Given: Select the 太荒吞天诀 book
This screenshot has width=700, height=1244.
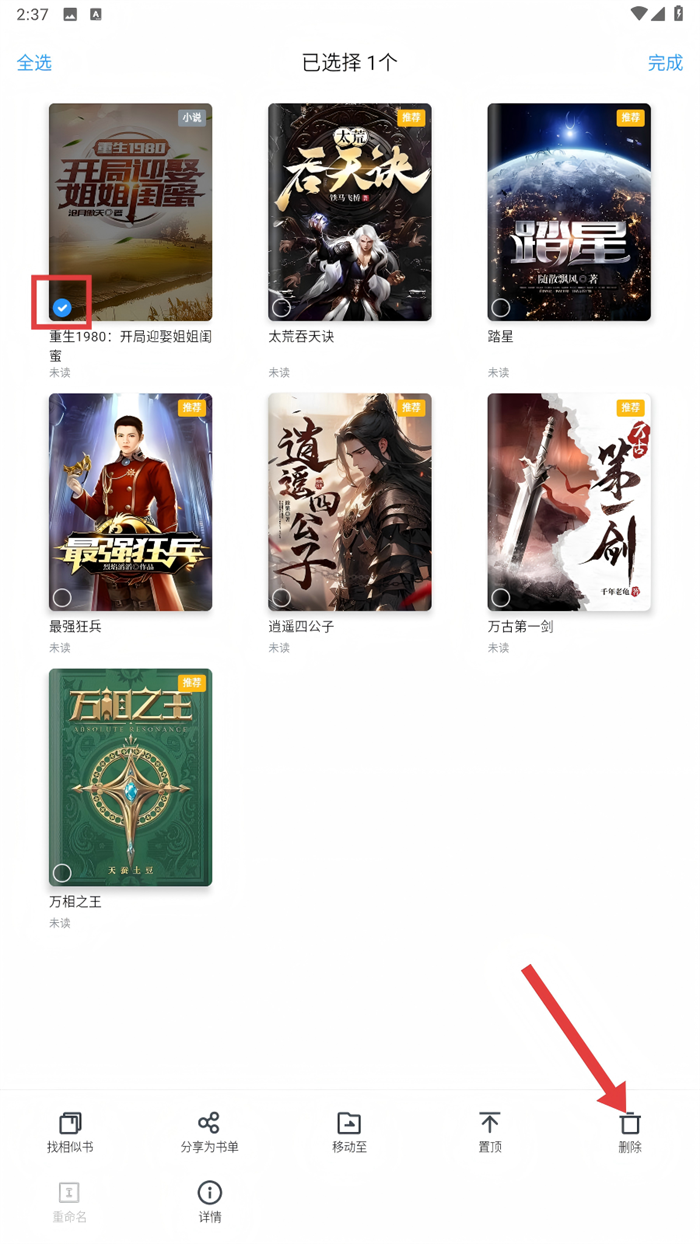Looking at the screenshot, I should [282, 307].
